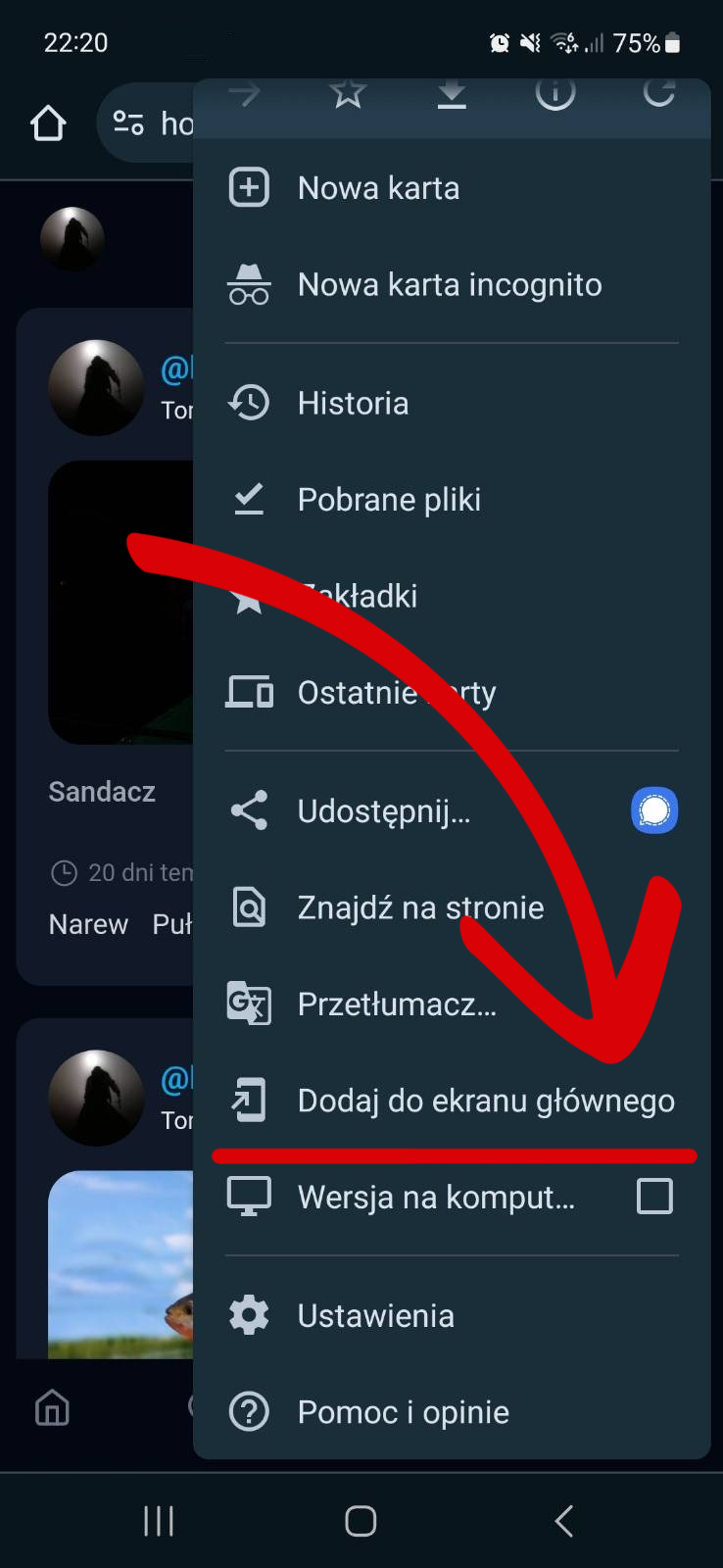This screenshot has height=1568, width=723.
Task: Tap the address bar field
Action: [181, 123]
